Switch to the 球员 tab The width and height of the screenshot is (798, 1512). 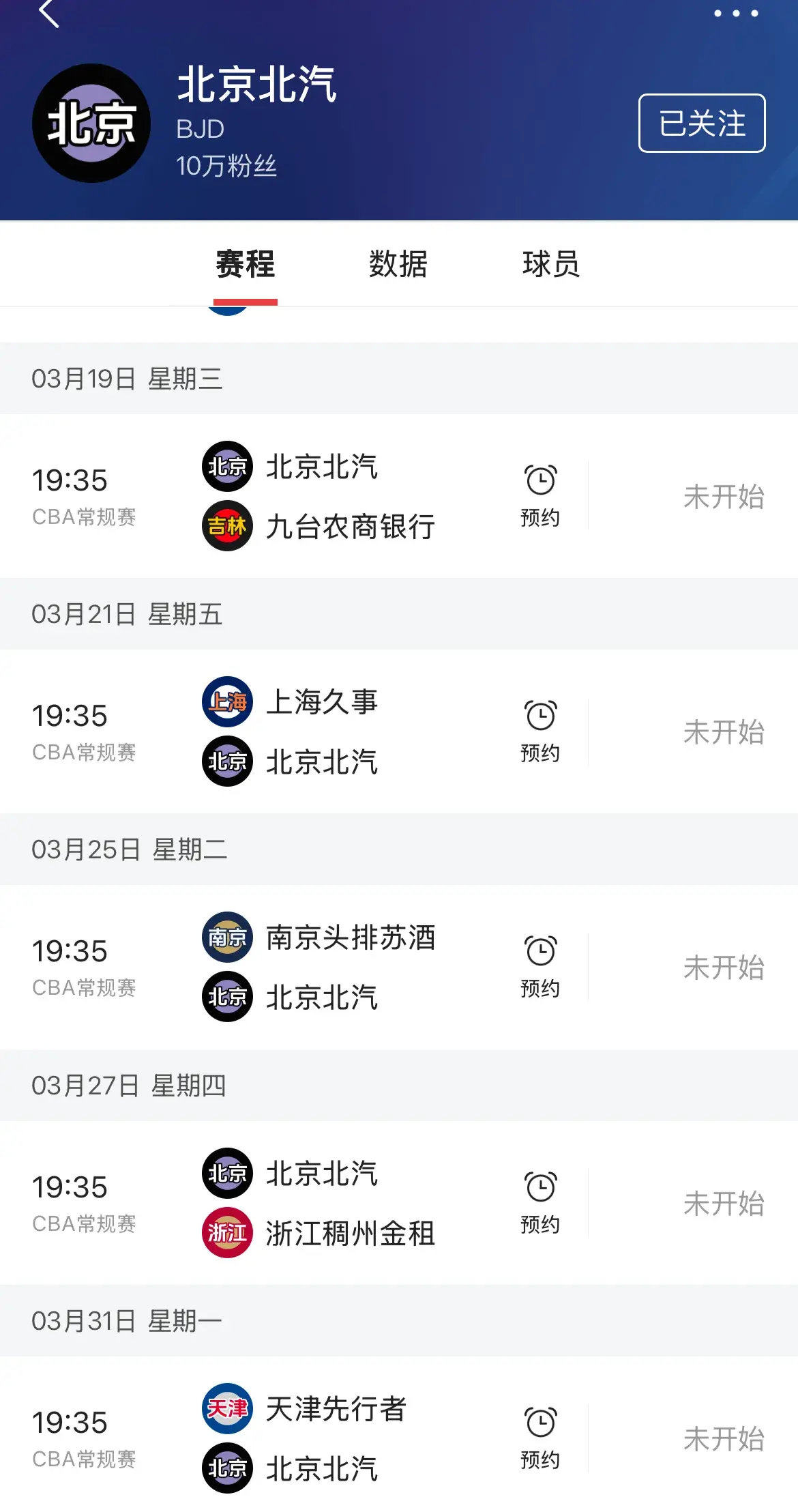[551, 265]
